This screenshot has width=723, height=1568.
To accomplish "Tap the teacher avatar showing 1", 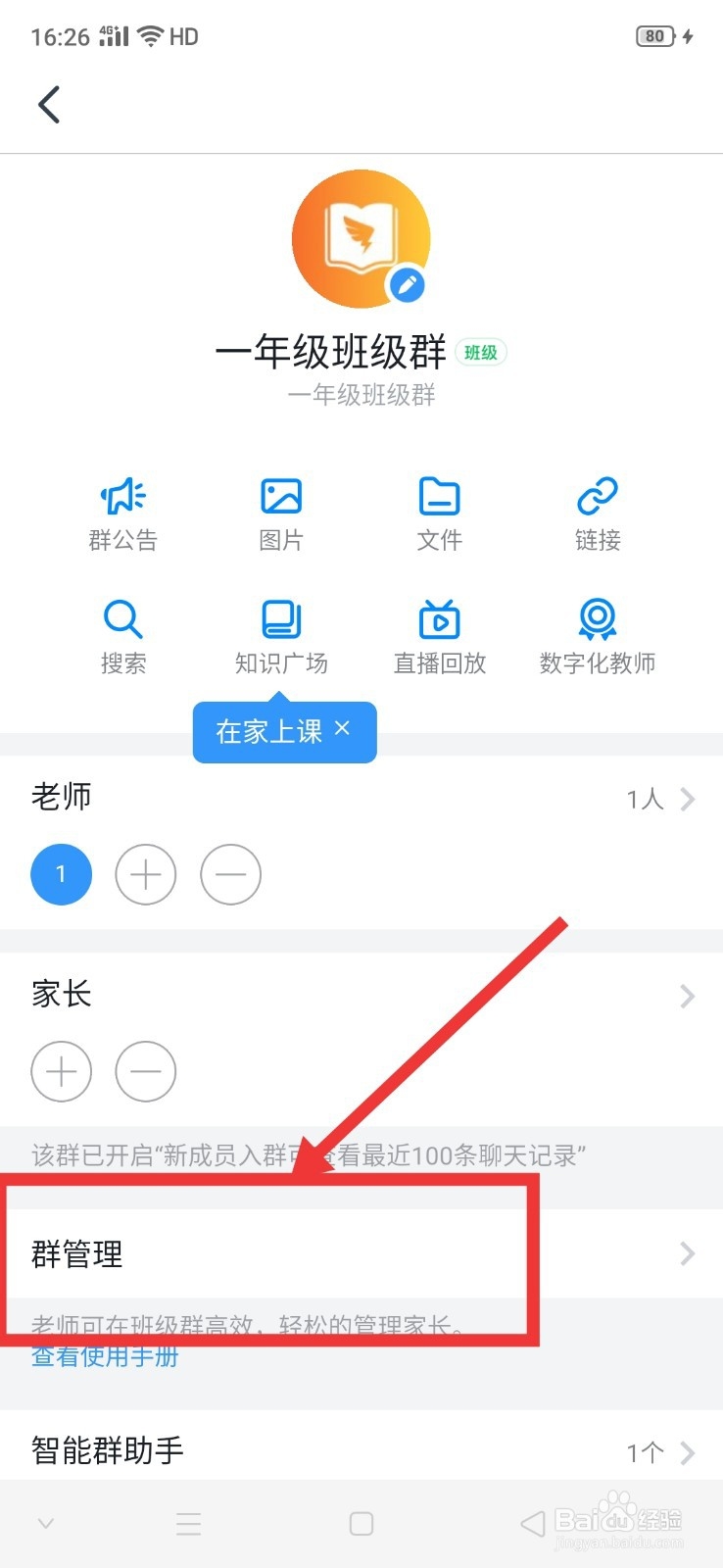I will pos(61,874).
